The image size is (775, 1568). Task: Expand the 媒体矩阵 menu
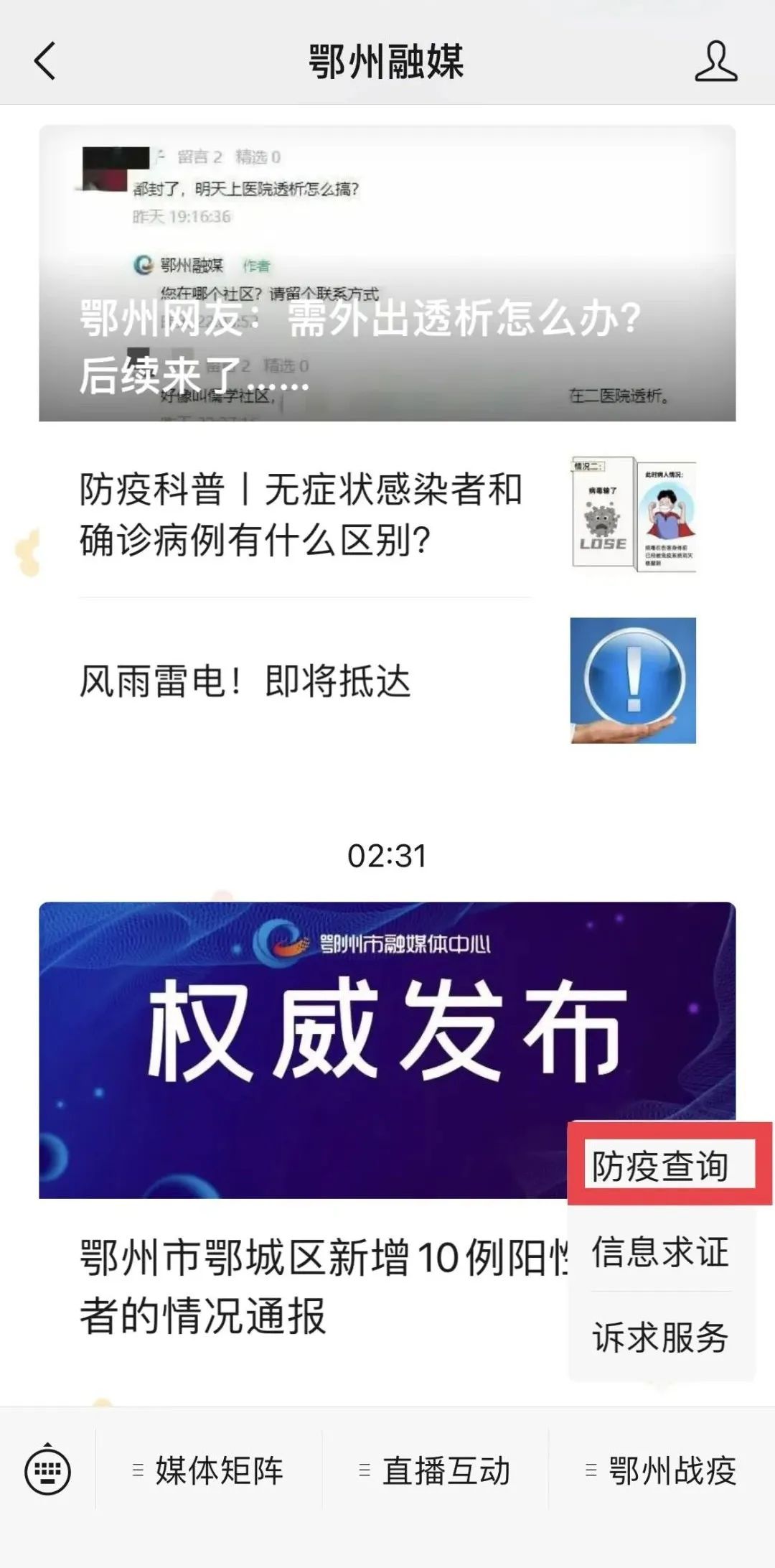tap(209, 1471)
